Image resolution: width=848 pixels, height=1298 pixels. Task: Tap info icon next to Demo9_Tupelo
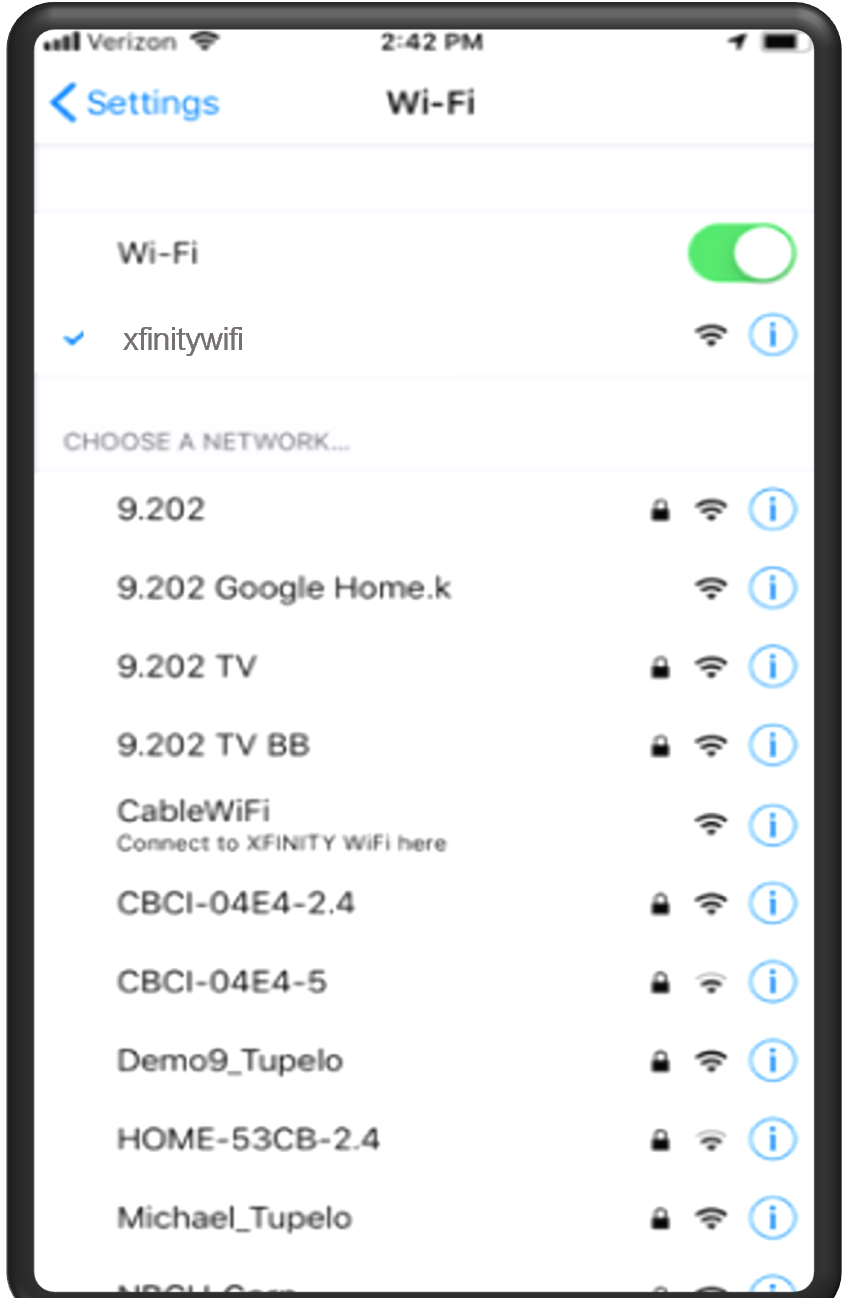(x=772, y=1060)
